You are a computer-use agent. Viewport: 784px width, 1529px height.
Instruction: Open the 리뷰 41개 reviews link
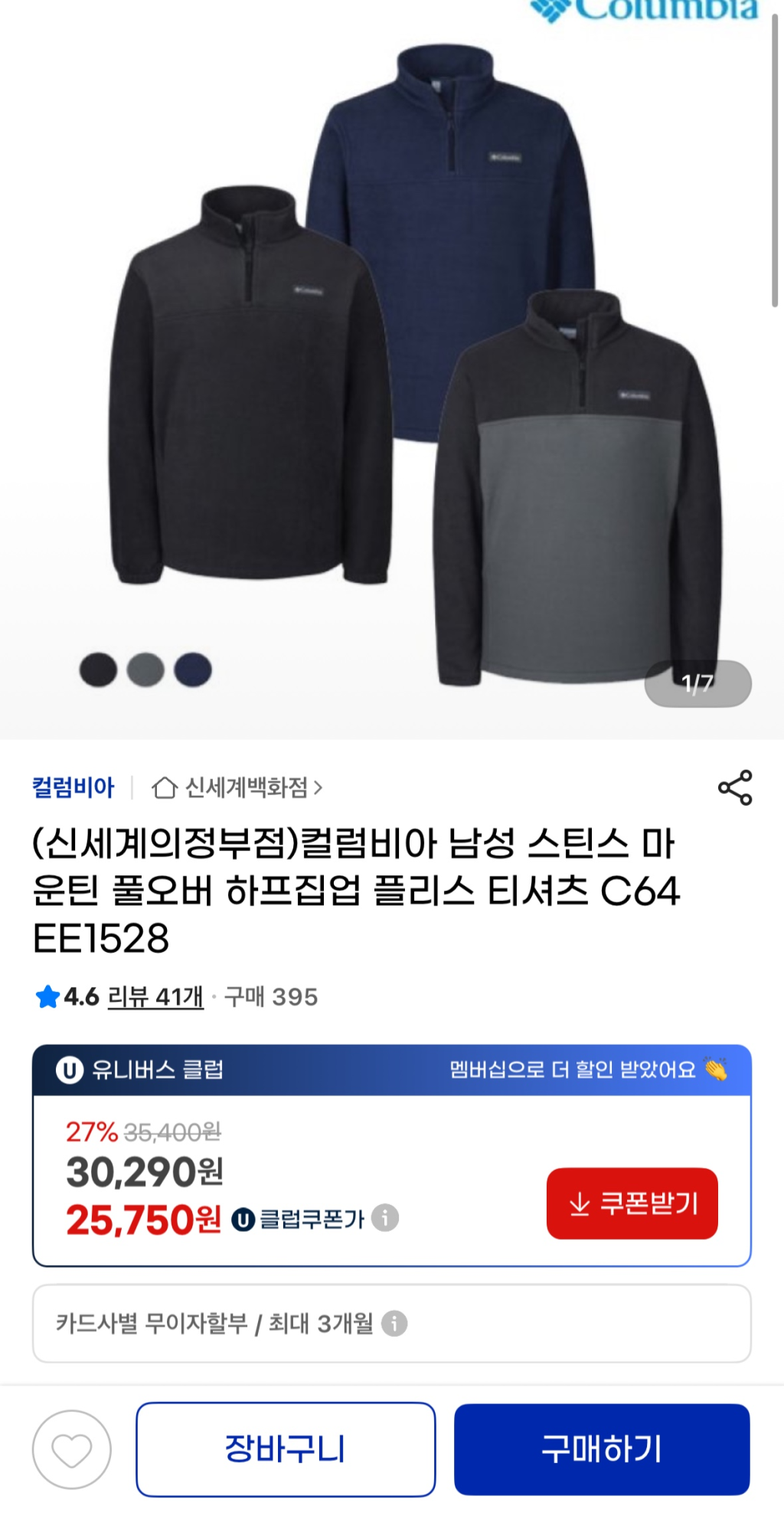click(x=155, y=997)
